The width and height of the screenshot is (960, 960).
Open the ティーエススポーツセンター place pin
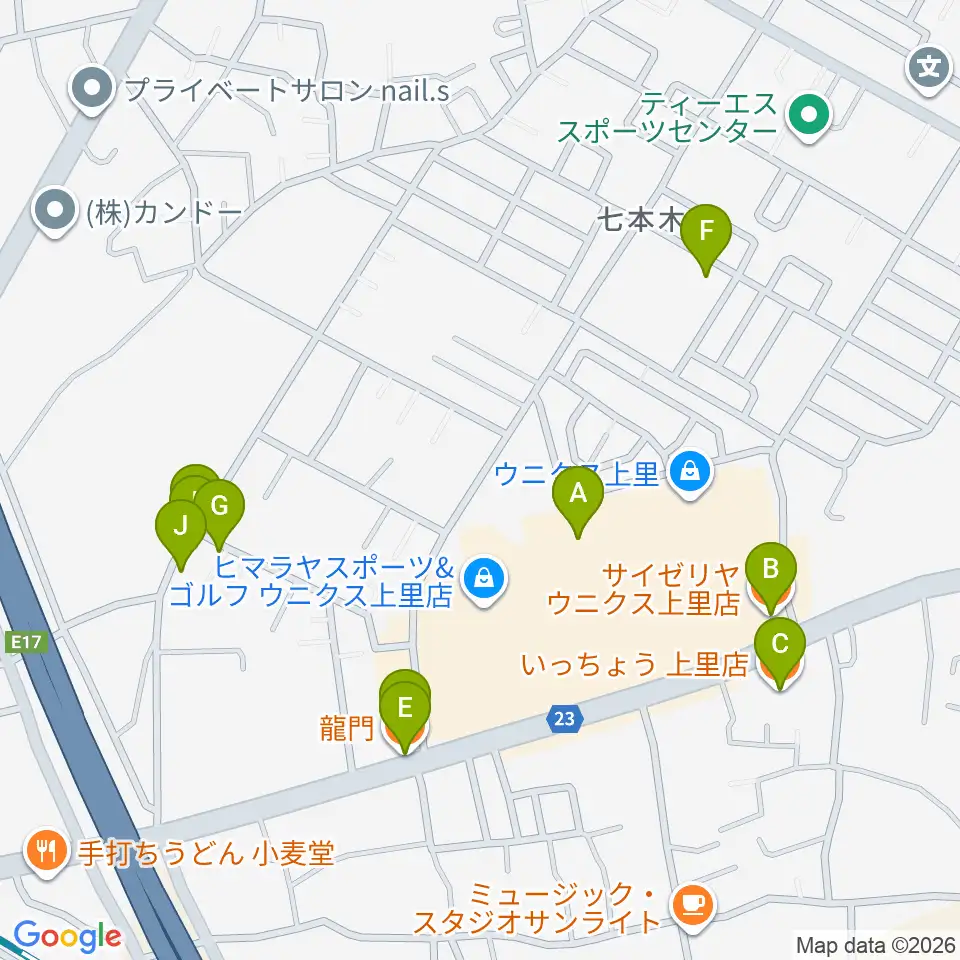pos(809,117)
